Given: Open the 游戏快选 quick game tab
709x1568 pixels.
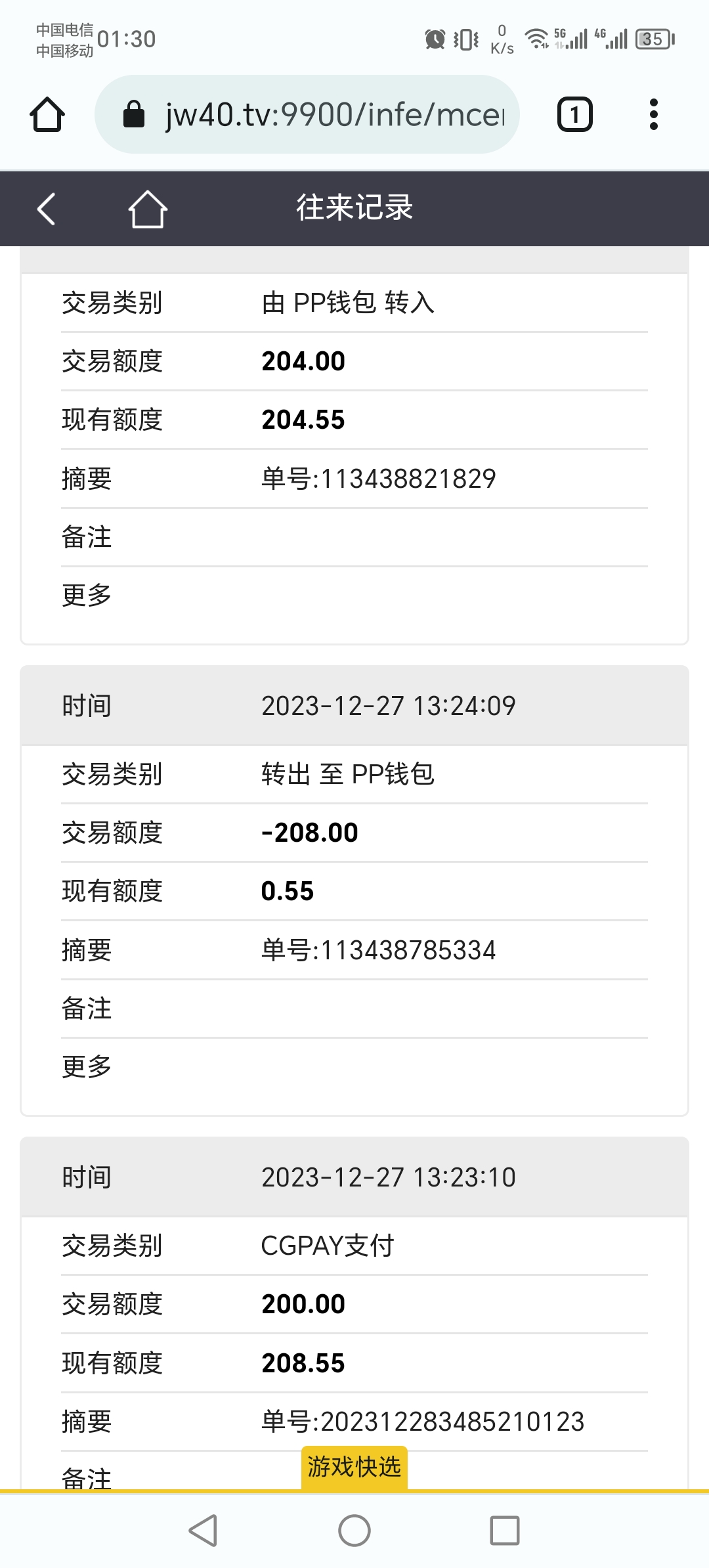Looking at the screenshot, I should click(x=354, y=1466).
